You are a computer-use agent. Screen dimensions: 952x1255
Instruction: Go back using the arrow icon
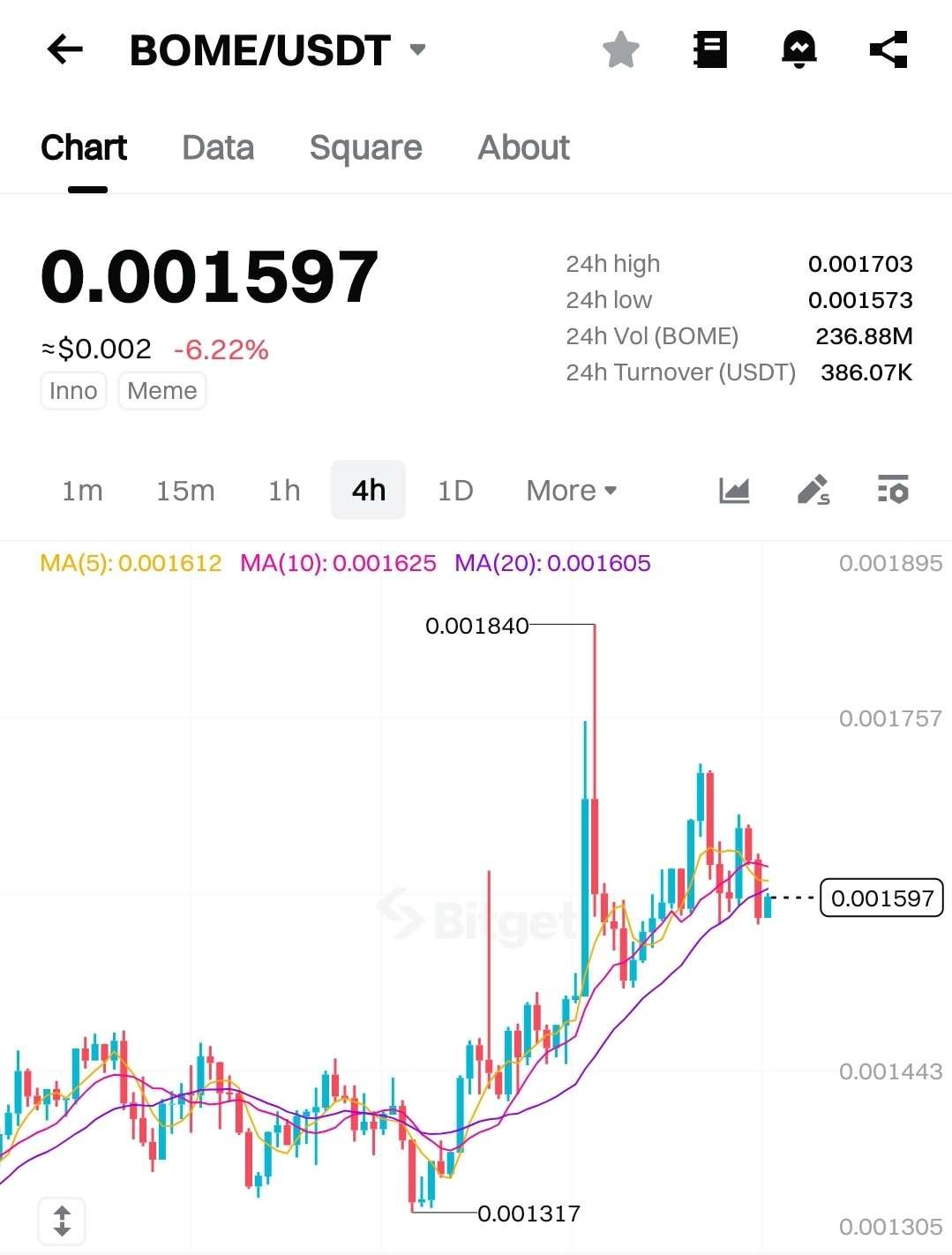tap(64, 49)
